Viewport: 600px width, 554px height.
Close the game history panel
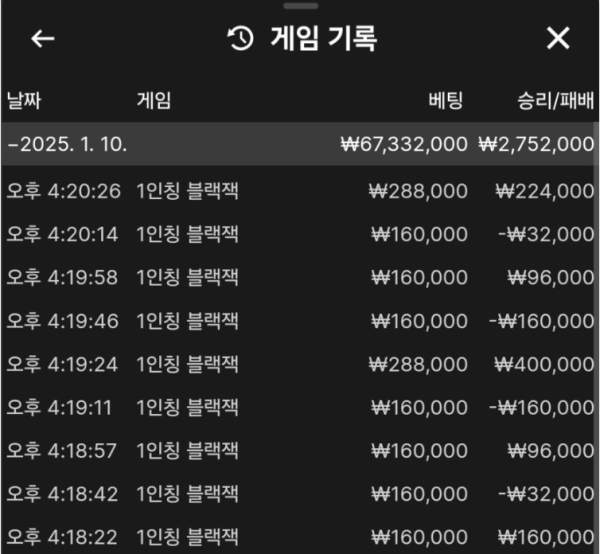point(558,39)
